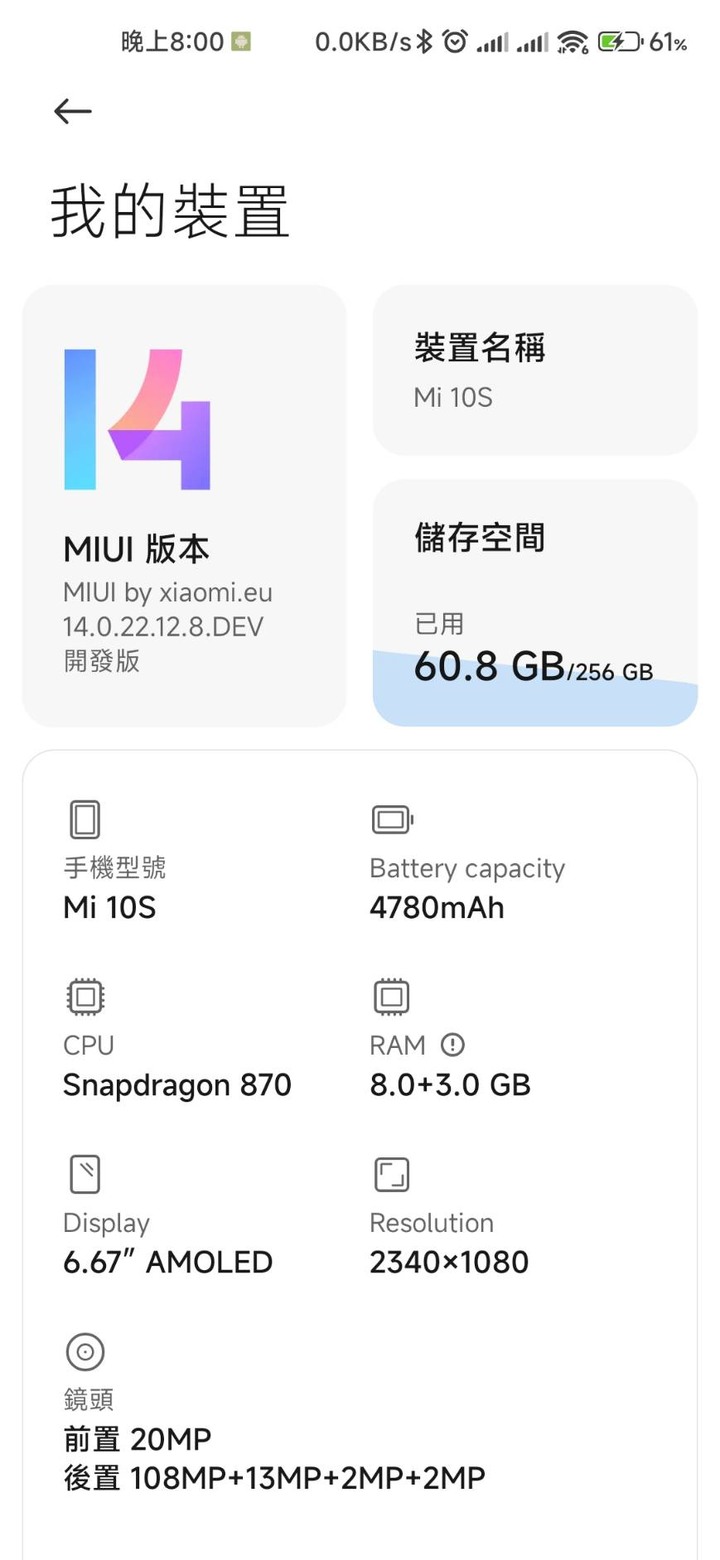The height and width of the screenshot is (1560, 720).
Task: Go back using the top-left arrow
Action: click(x=73, y=111)
